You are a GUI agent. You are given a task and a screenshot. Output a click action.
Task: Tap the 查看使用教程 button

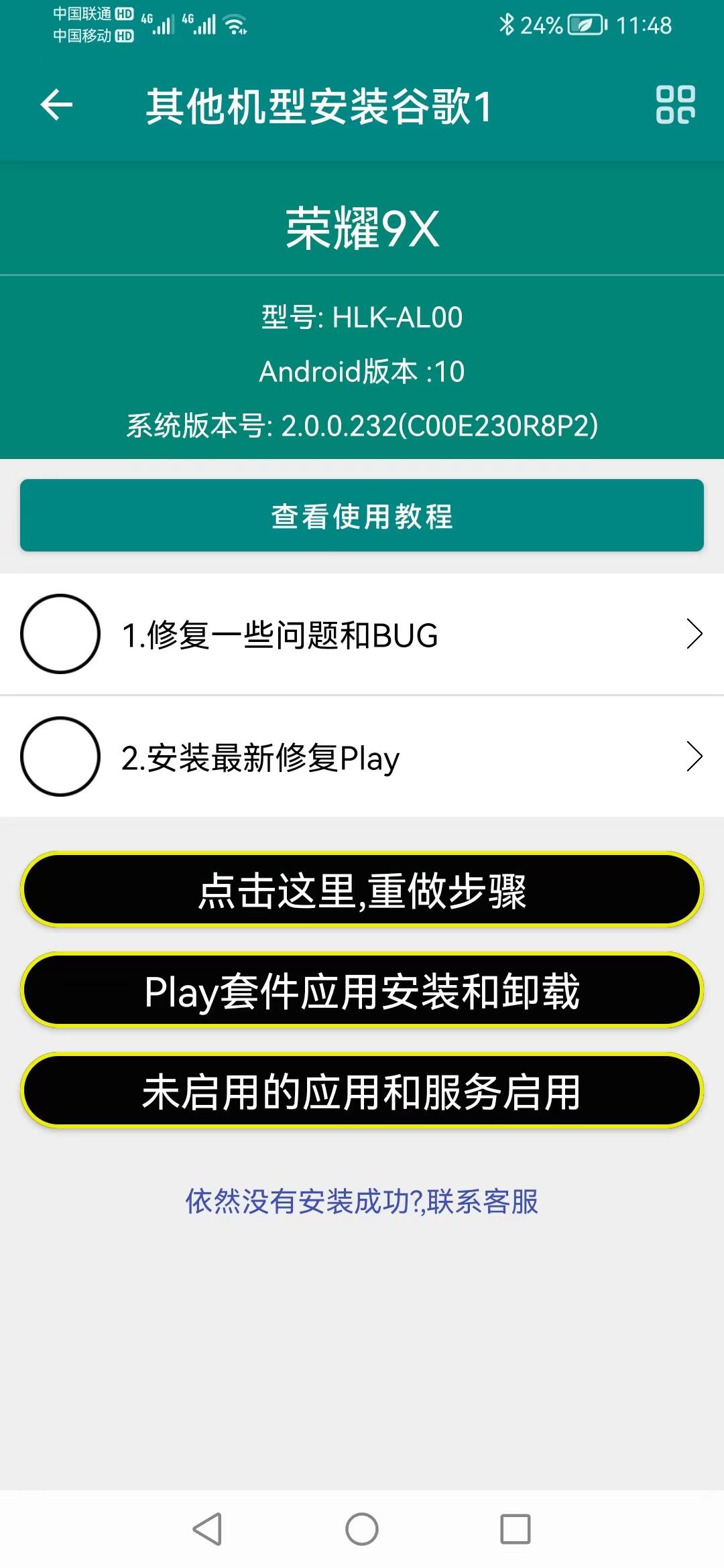(x=362, y=516)
